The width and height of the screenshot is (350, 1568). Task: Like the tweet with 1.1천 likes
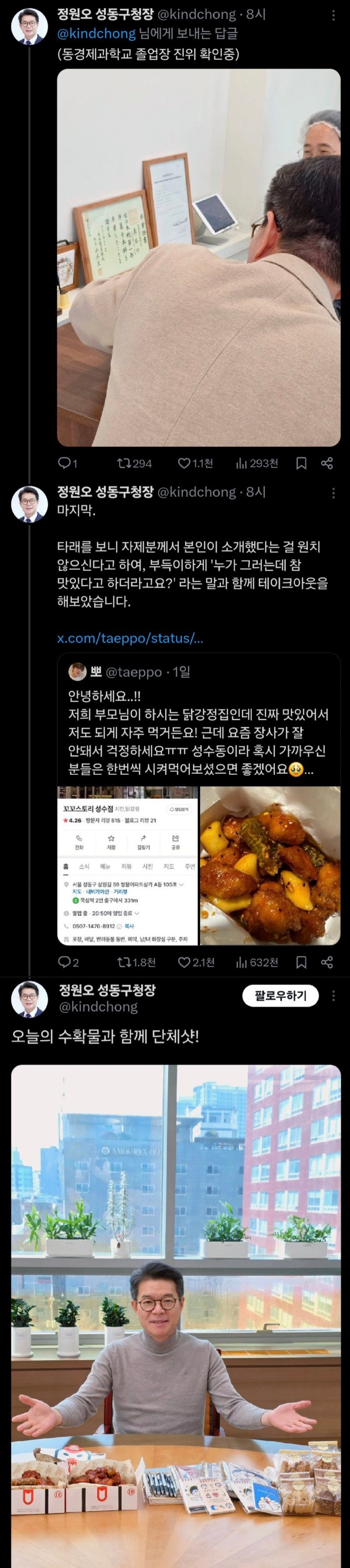[185, 463]
